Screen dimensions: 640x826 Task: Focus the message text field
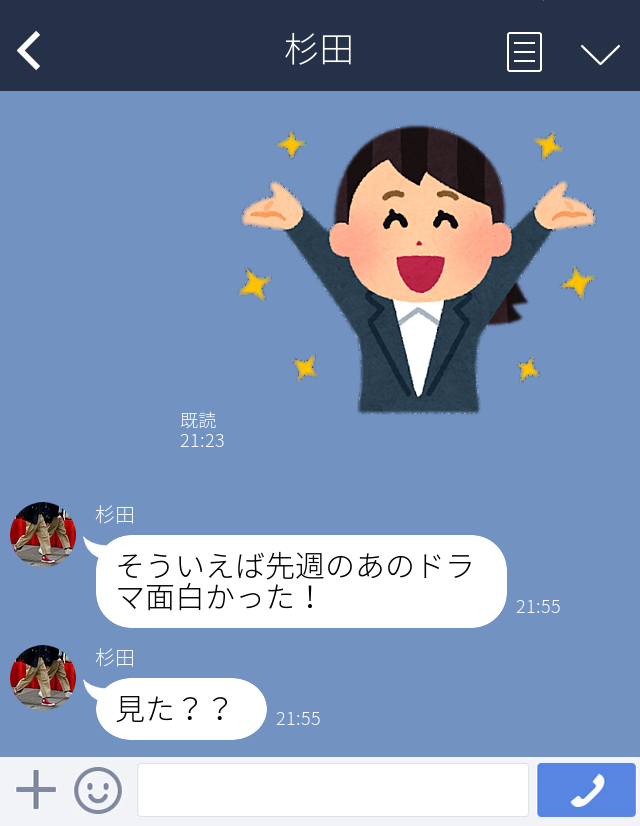(332, 790)
